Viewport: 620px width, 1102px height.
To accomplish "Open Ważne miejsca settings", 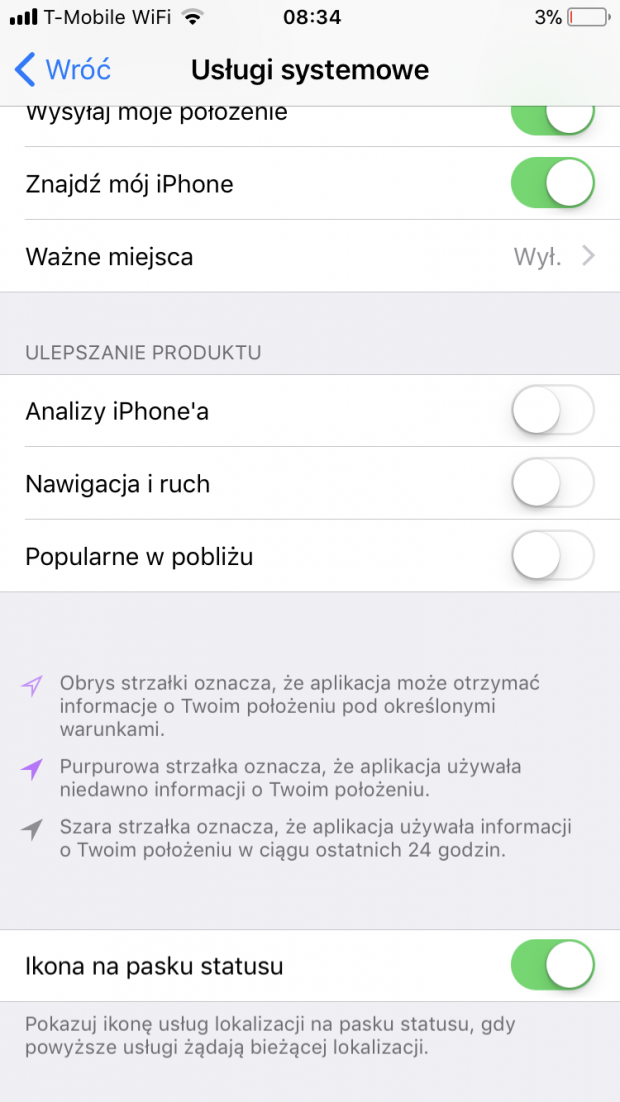I will (310, 257).
